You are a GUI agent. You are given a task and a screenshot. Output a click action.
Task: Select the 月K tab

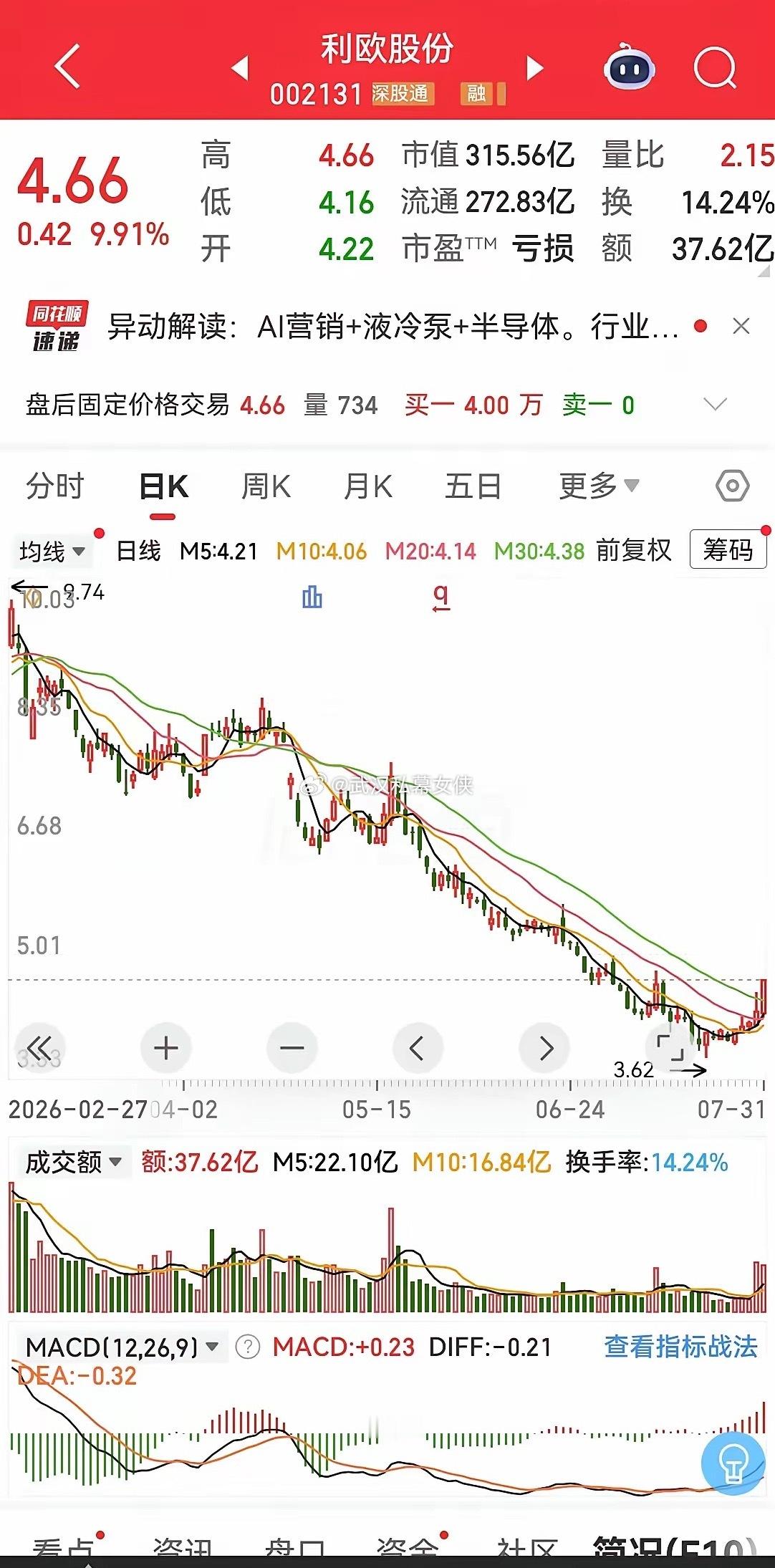(x=368, y=486)
